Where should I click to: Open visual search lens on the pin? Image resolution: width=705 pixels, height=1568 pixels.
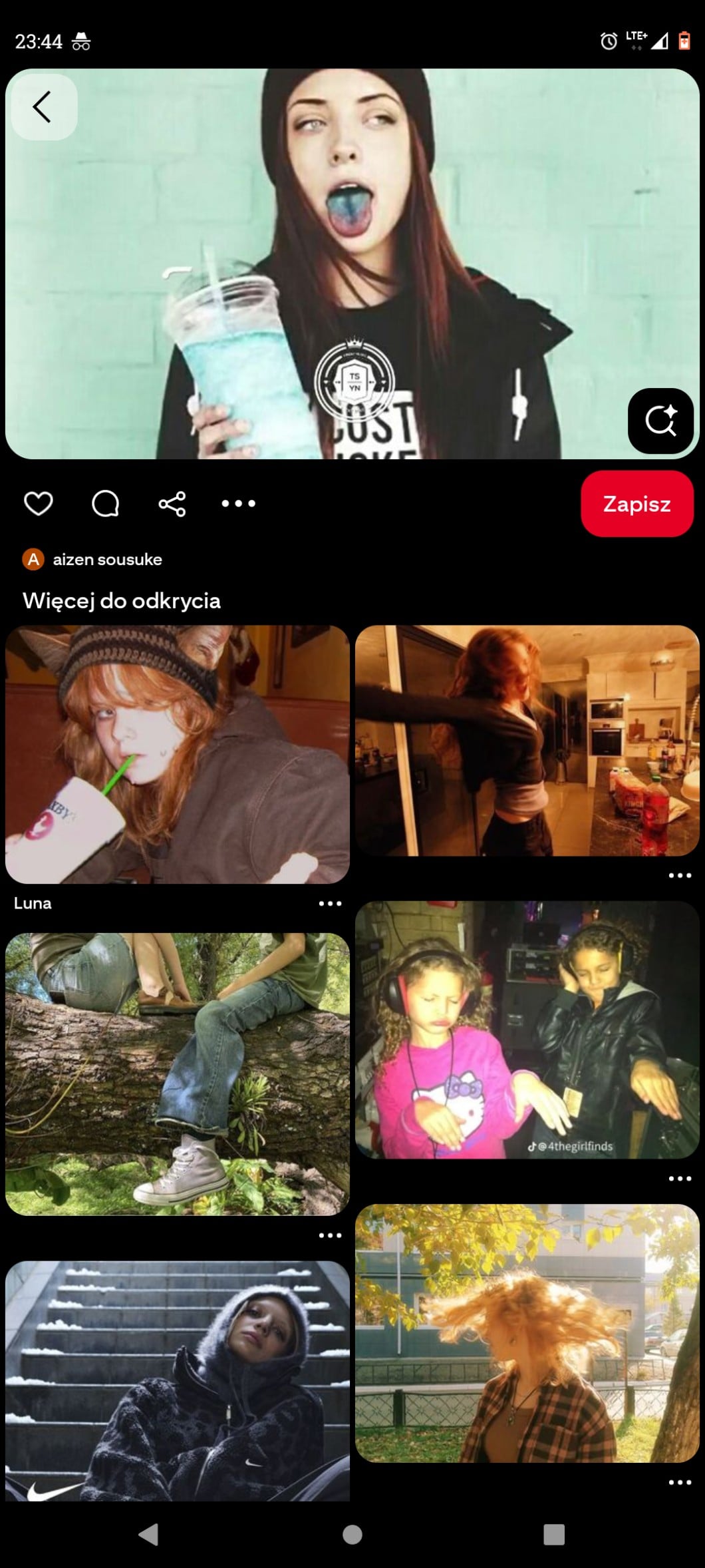click(x=660, y=421)
